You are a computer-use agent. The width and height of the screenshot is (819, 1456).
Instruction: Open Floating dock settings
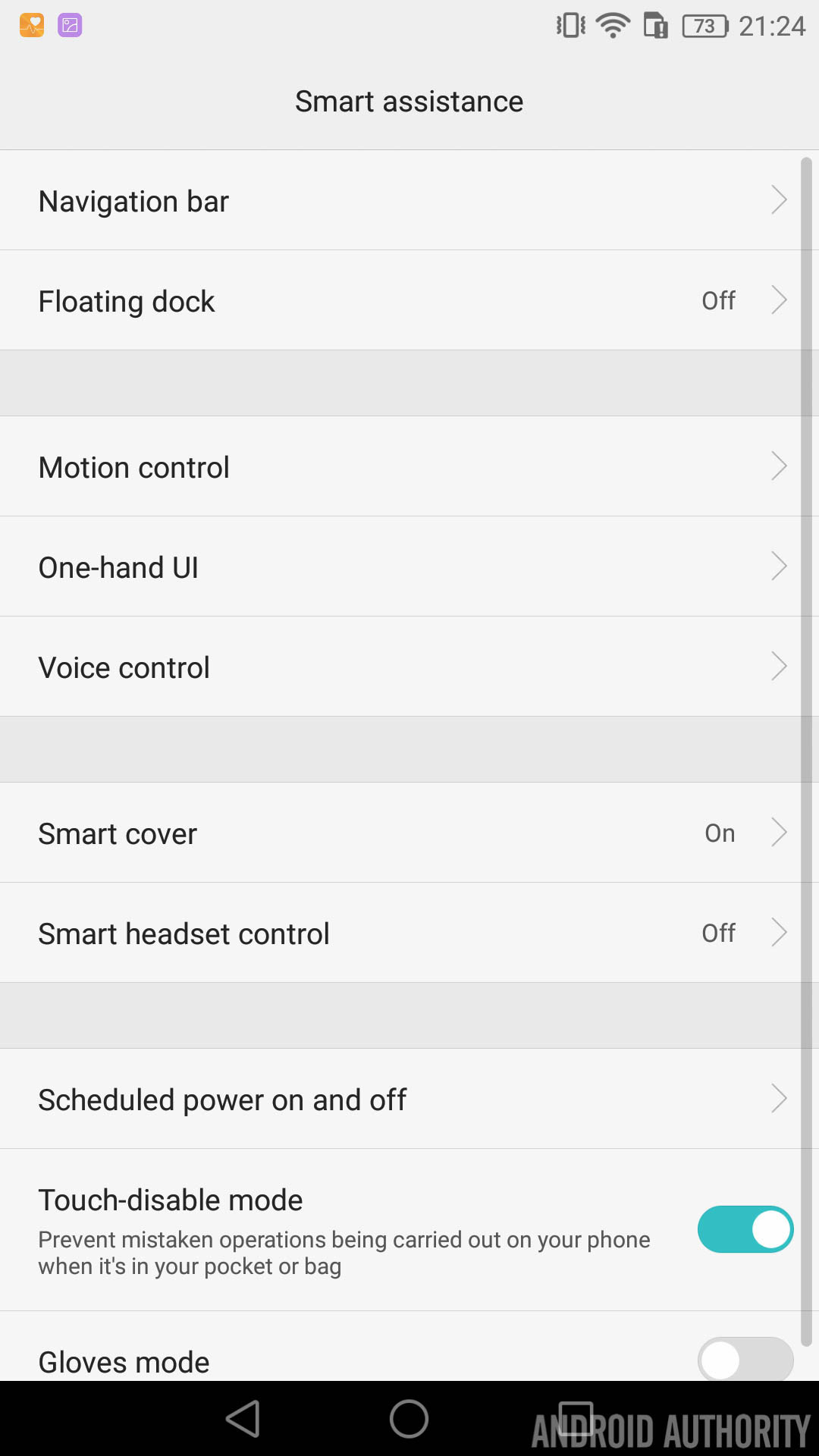click(x=409, y=301)
